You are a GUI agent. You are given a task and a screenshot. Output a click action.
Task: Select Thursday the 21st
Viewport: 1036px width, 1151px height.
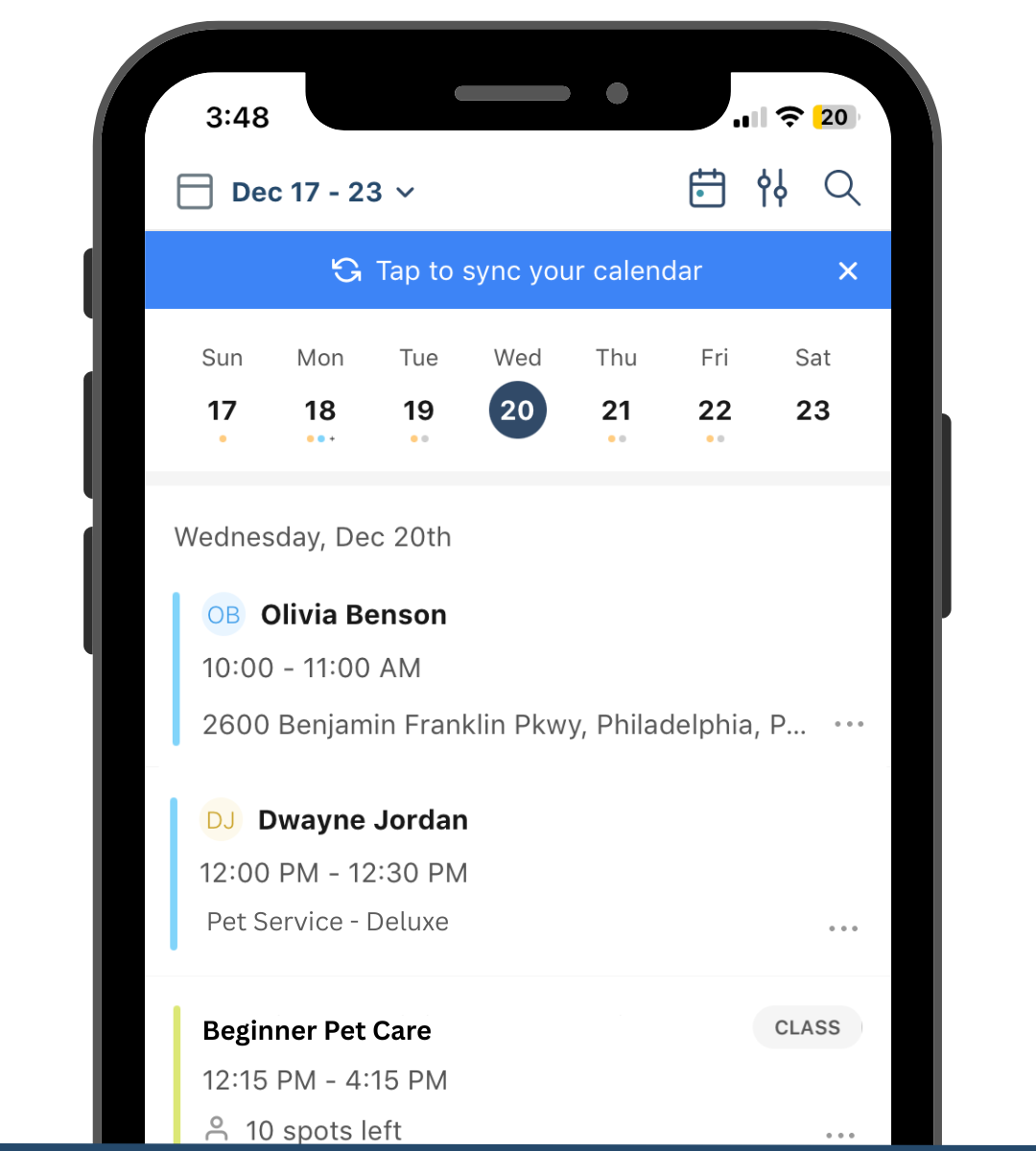coord(616,411)
